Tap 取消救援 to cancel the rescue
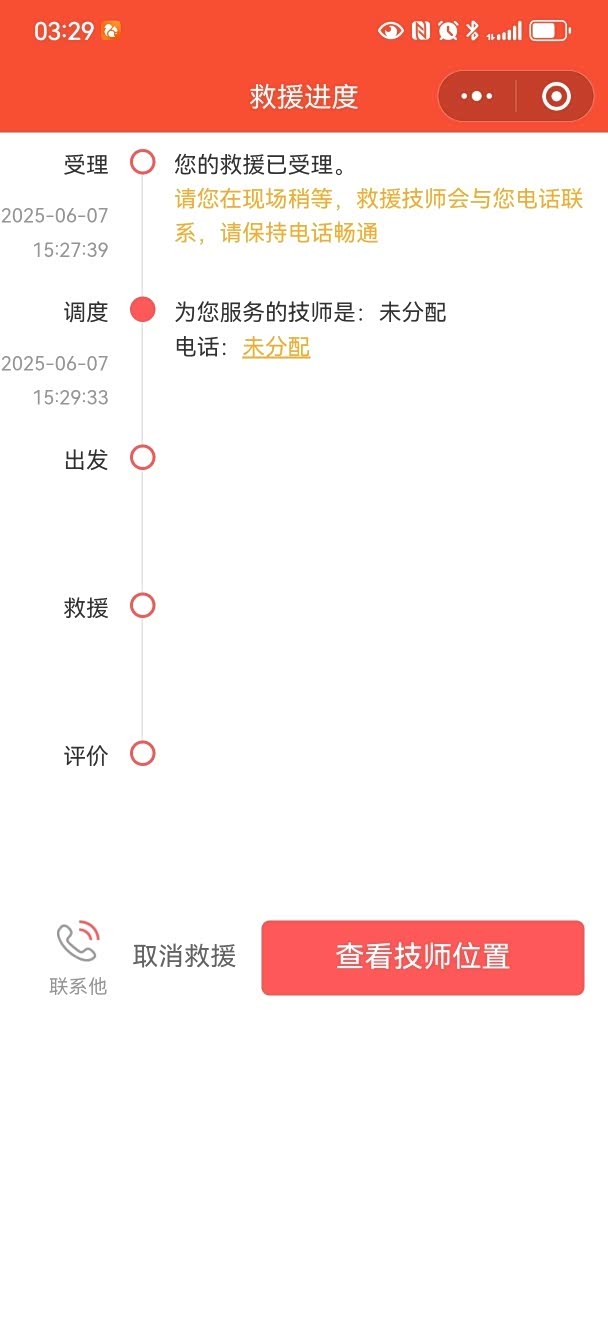This screenshot has width=608, height=1344. click(x=184, y=956)
